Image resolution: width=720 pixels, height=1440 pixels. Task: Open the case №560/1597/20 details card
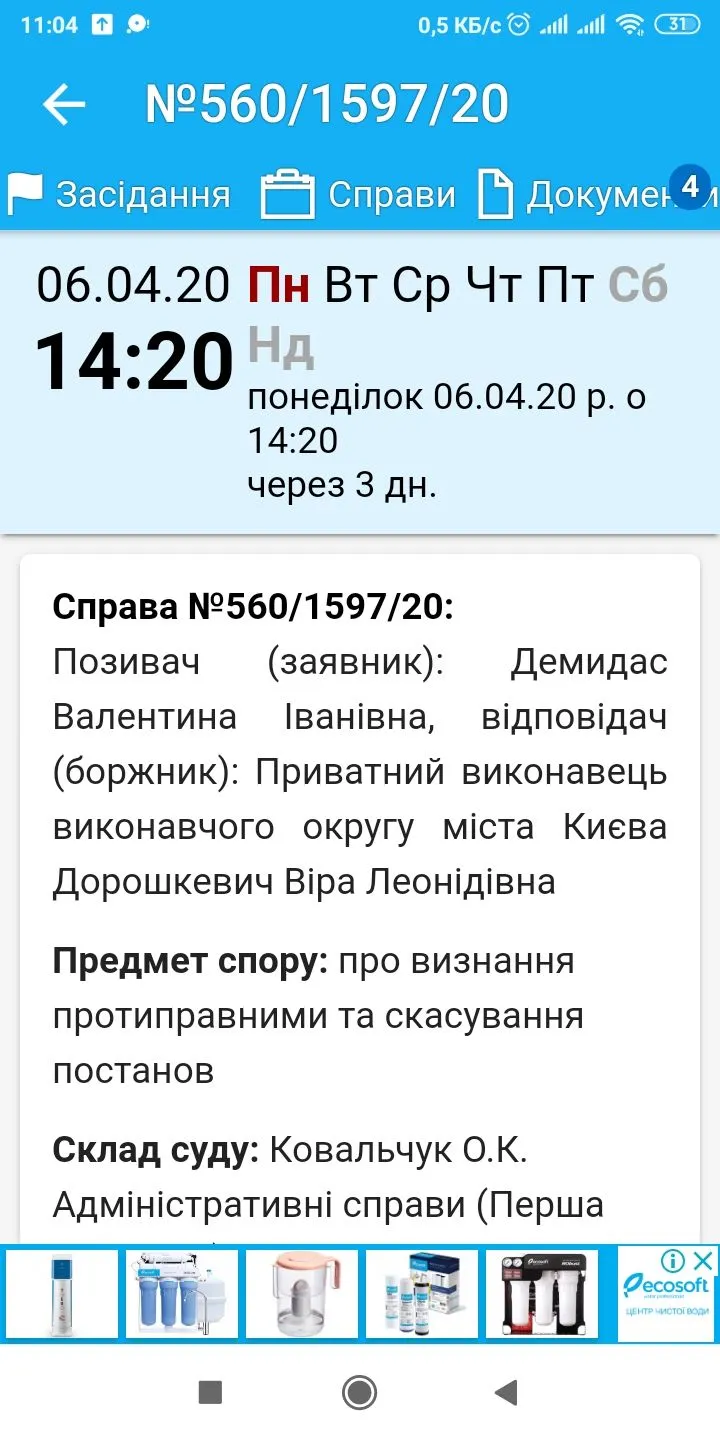coord(360,900)
